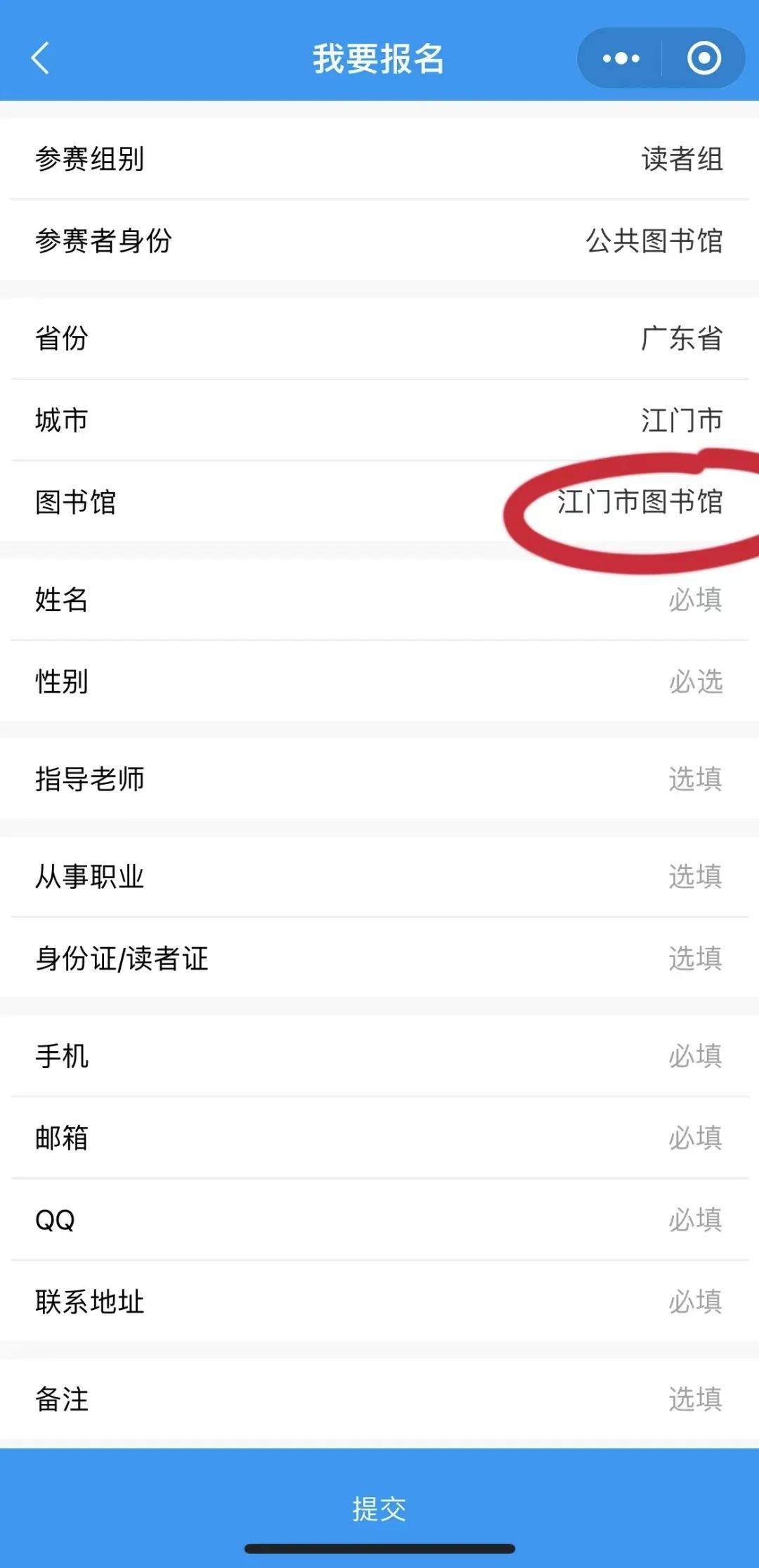This screenshot has height=1568, width=759.
Task: Enter your name in 姓名 field
Action: click(x=694, y=600)
